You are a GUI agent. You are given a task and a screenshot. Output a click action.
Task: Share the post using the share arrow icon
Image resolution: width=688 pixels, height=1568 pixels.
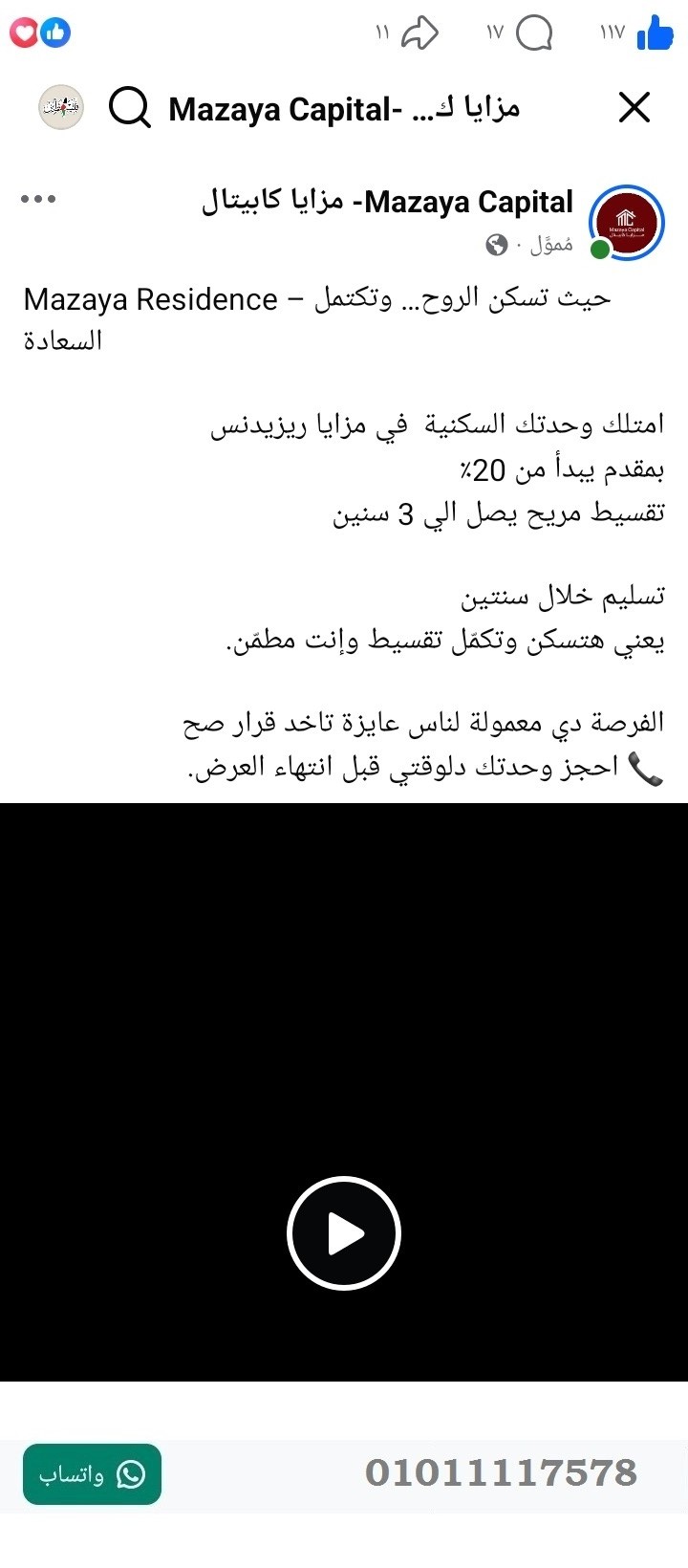click(x=420, y=32)
